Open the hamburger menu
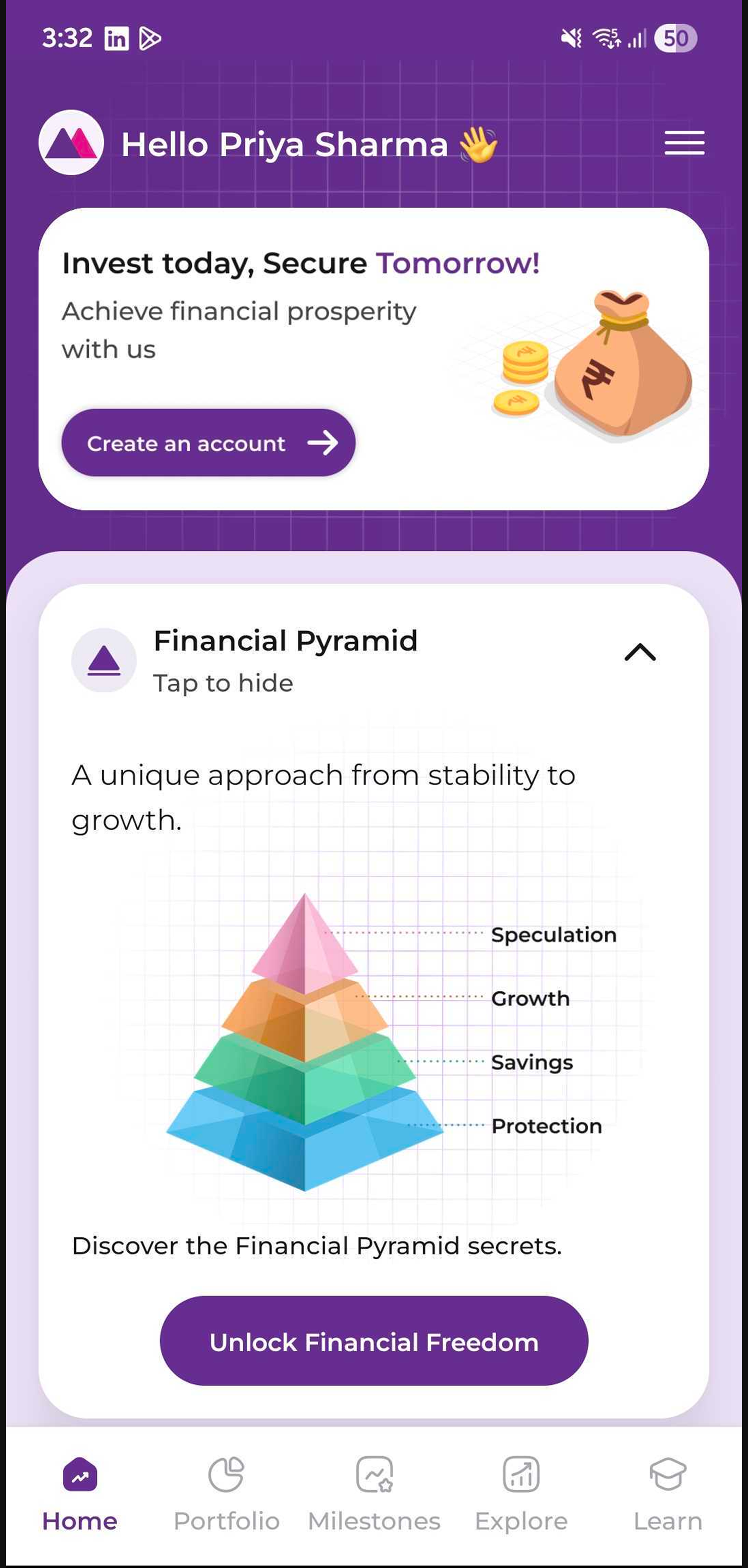 684,143
